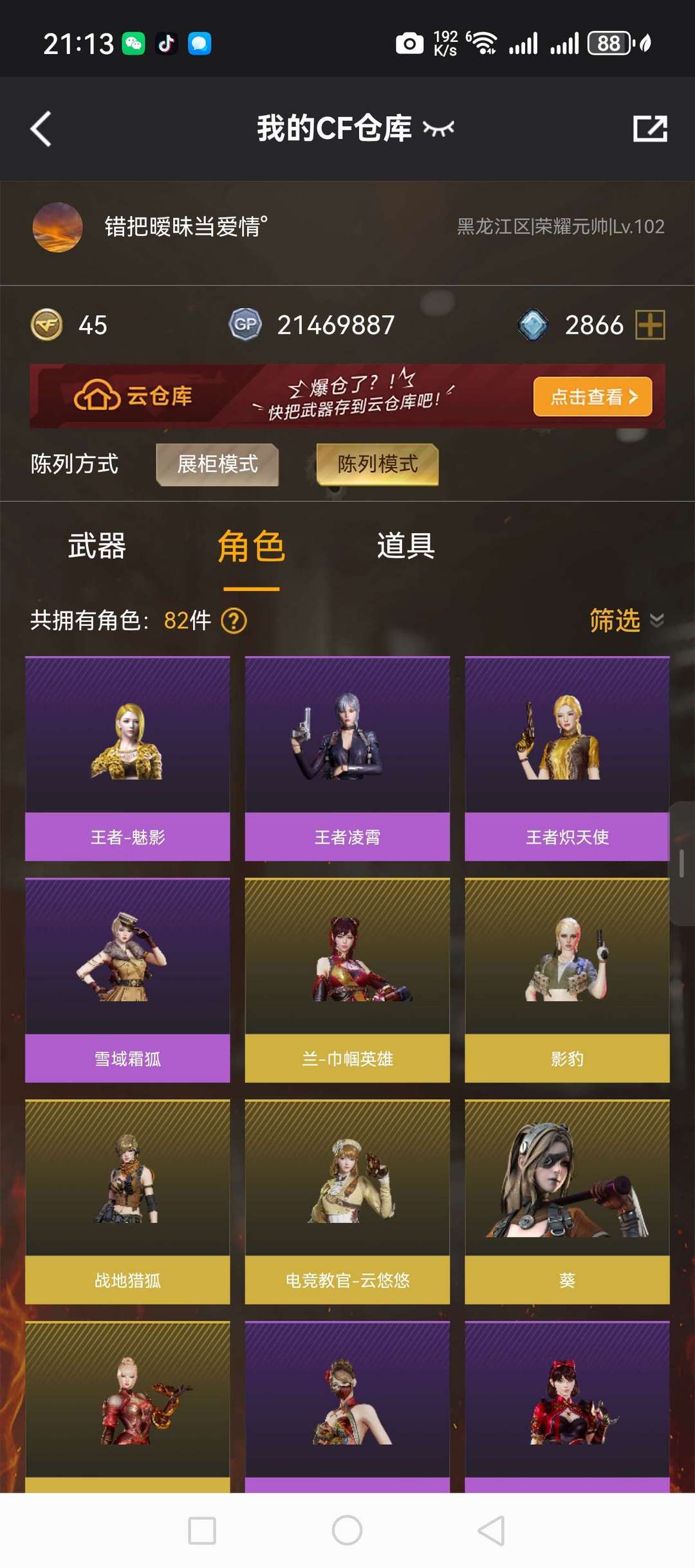
Task: Open the 影豹 character card
Action: point(567,980)
